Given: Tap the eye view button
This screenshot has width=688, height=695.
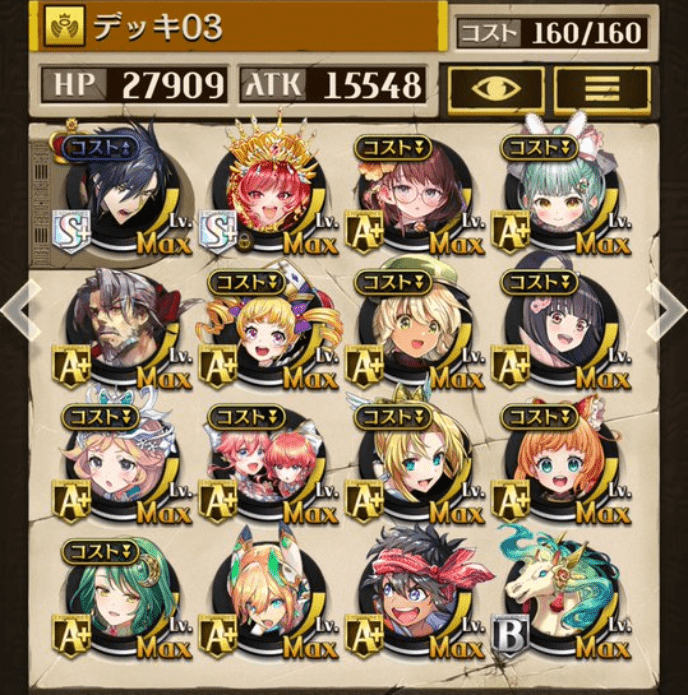Looking at the screenshot, I should (x=495, y=89).
